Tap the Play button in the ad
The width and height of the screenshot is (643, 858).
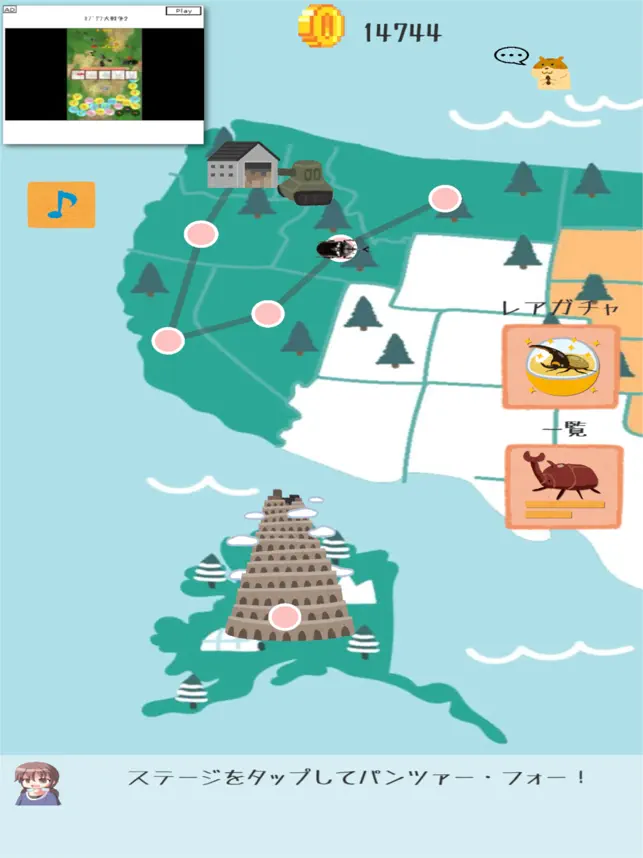click(x=182, y=11)
